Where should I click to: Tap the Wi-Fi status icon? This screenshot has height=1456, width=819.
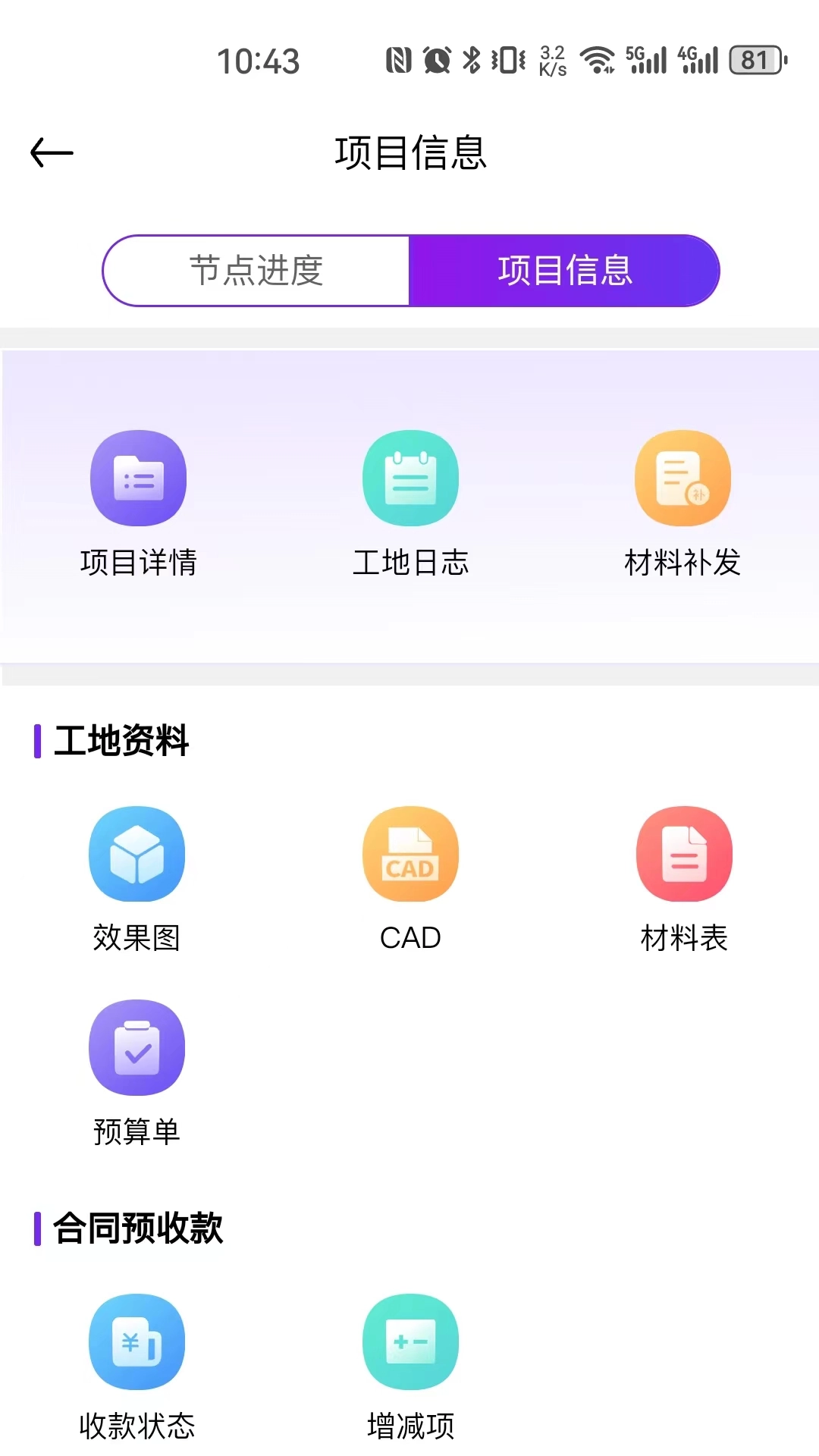pyautogui.click(x=598, y=61)
